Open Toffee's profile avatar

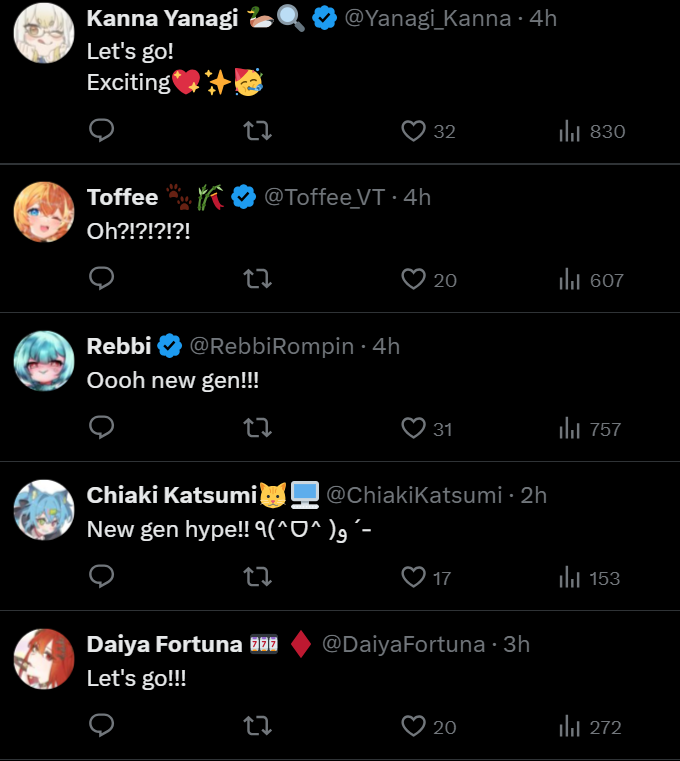pos(43,212)
